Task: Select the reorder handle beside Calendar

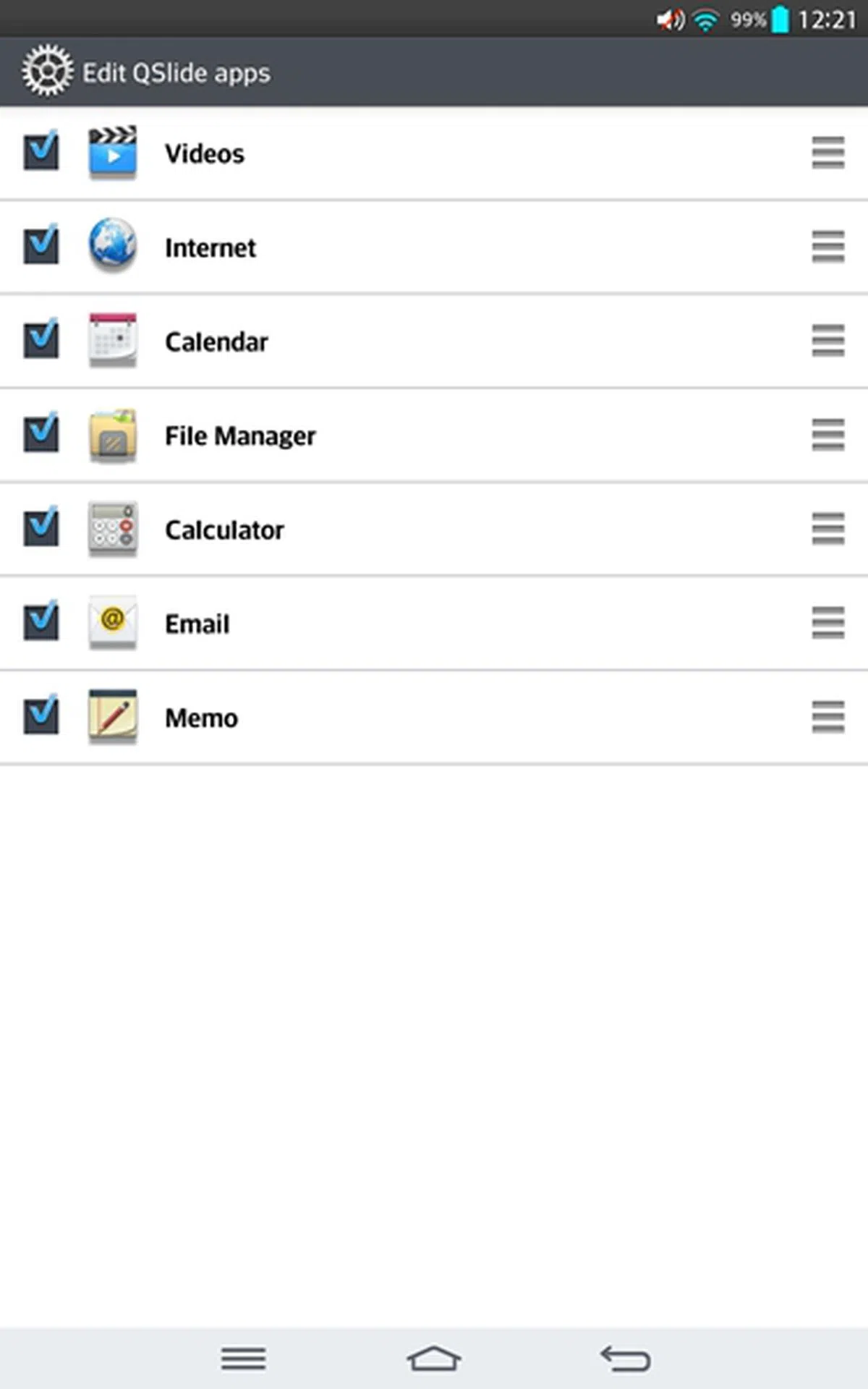Action: coord(827,341)
